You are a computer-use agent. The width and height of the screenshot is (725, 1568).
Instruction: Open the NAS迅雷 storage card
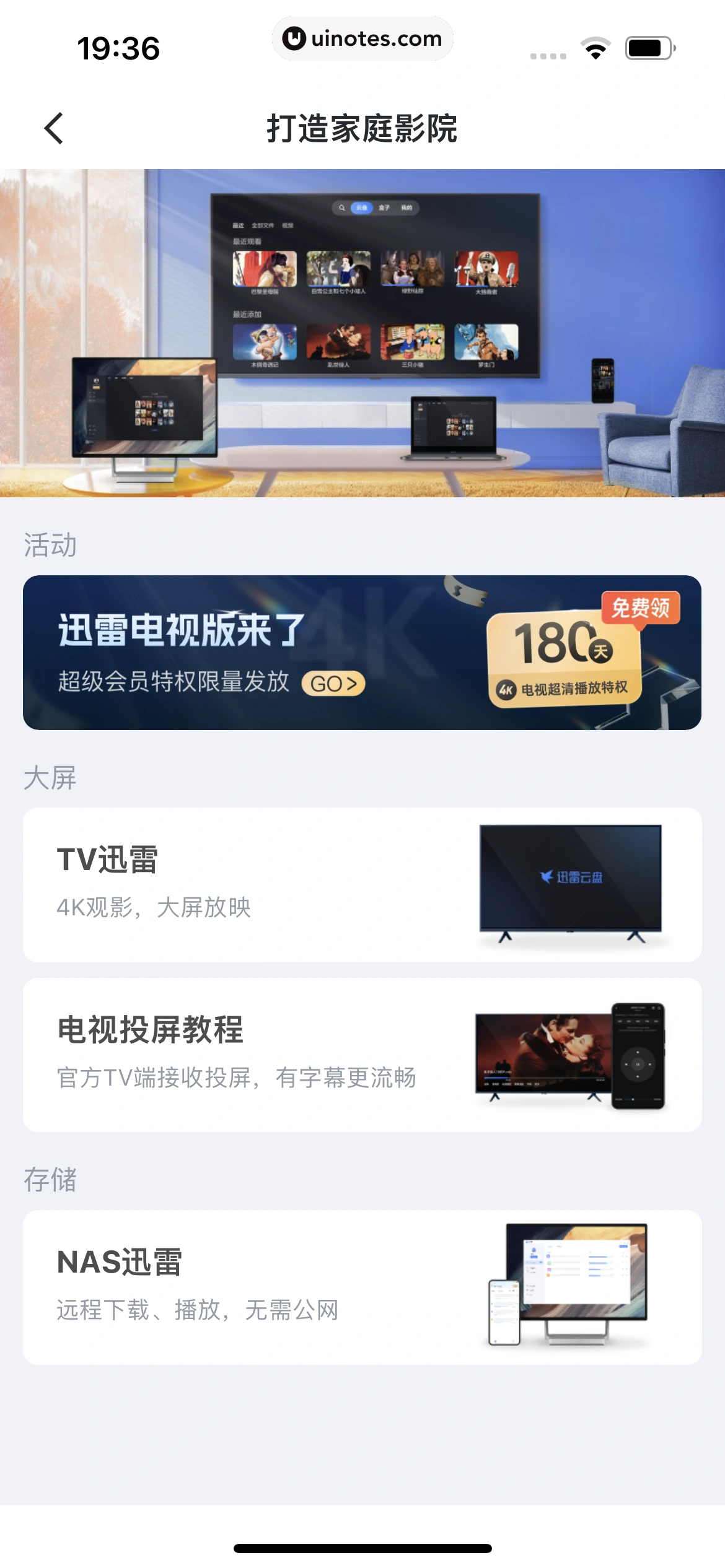[362, 1287]
